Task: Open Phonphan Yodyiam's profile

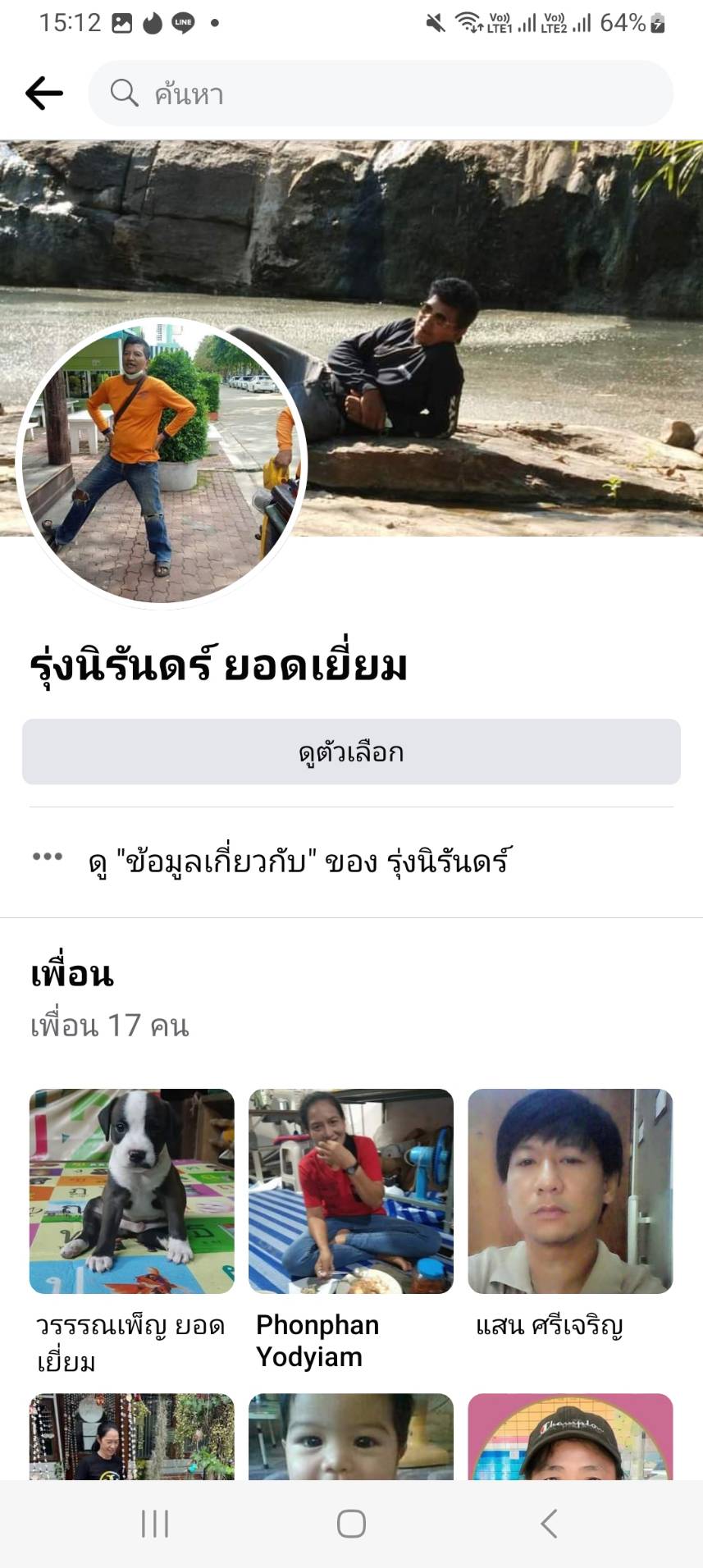Action: point(351,1191)
